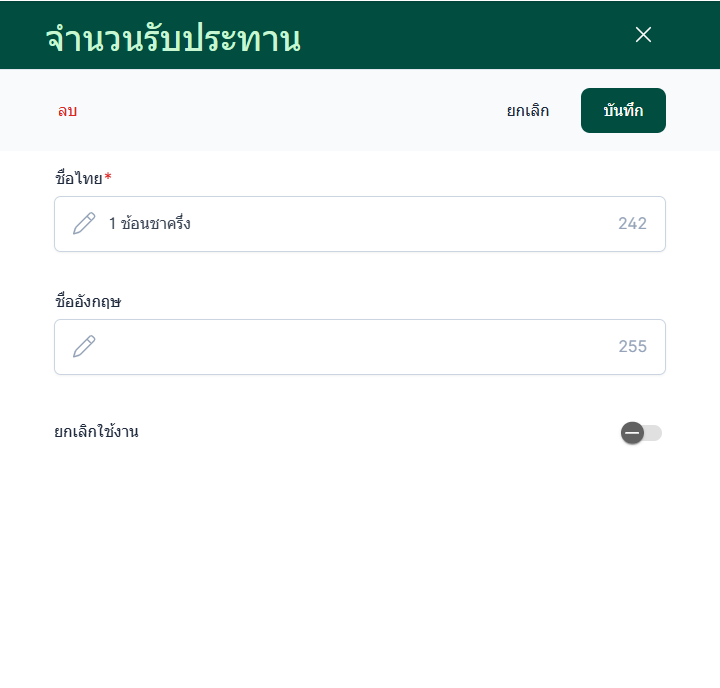Tap ลบ to delete this entry

point(67,111)
